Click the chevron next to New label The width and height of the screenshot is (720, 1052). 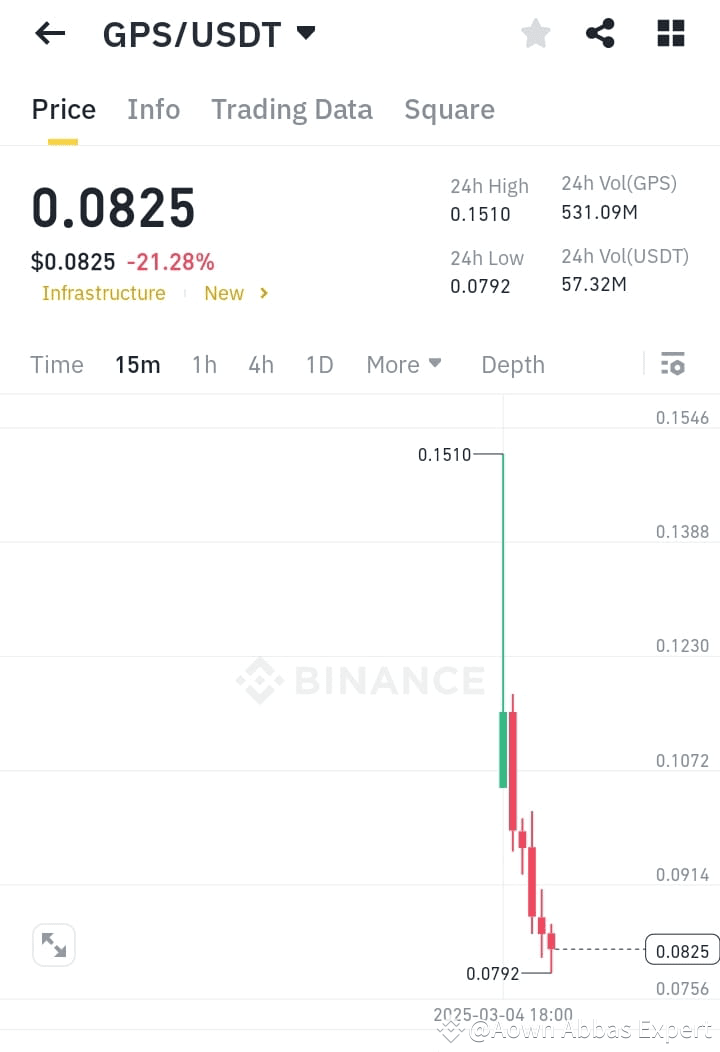pos(262,293)
